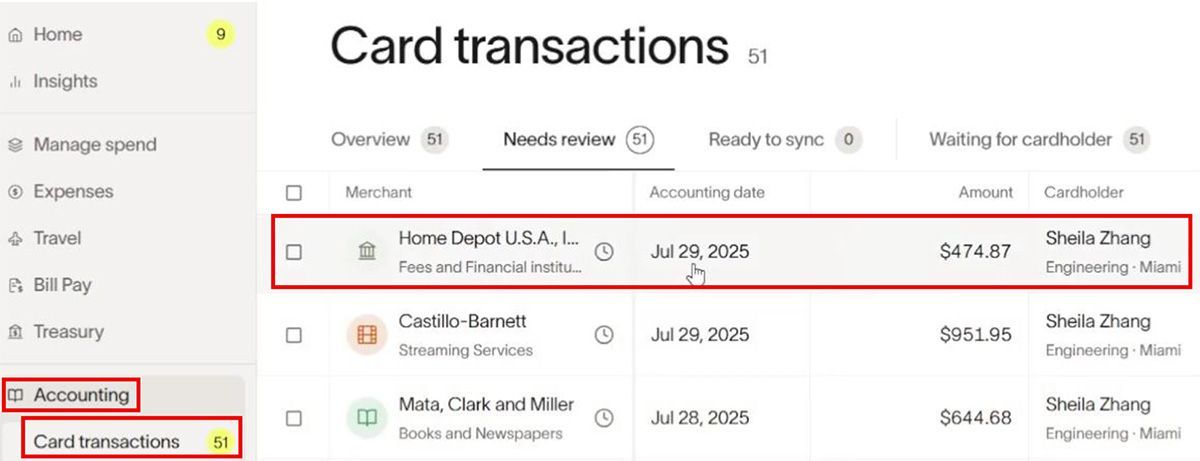Open Waiting for cardholder tab
Screen dimensions: 1200x461
point(1020,140)
